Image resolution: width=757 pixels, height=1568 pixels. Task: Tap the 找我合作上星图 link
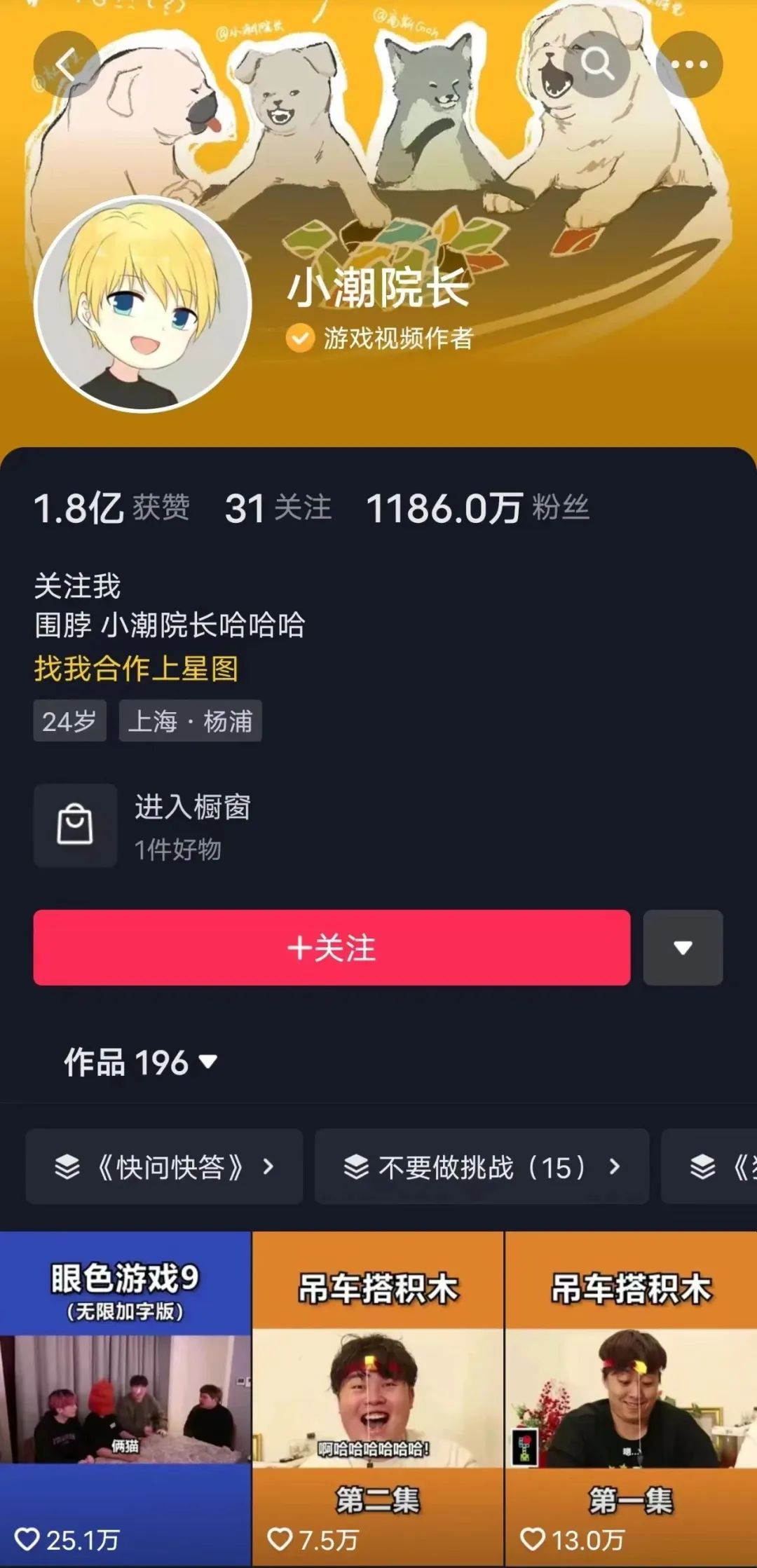[x=136, y=668]
